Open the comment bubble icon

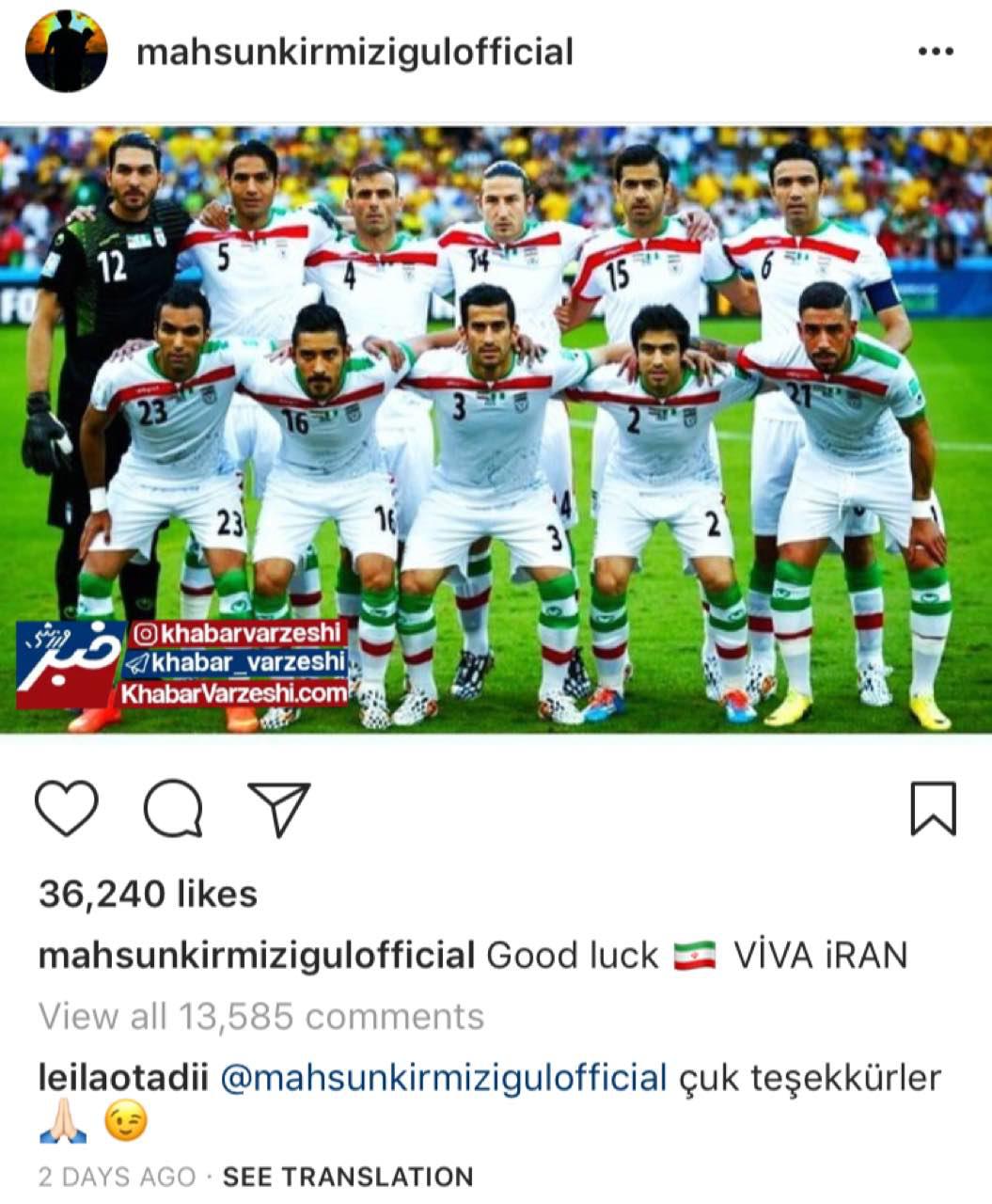tap(173, 809)
